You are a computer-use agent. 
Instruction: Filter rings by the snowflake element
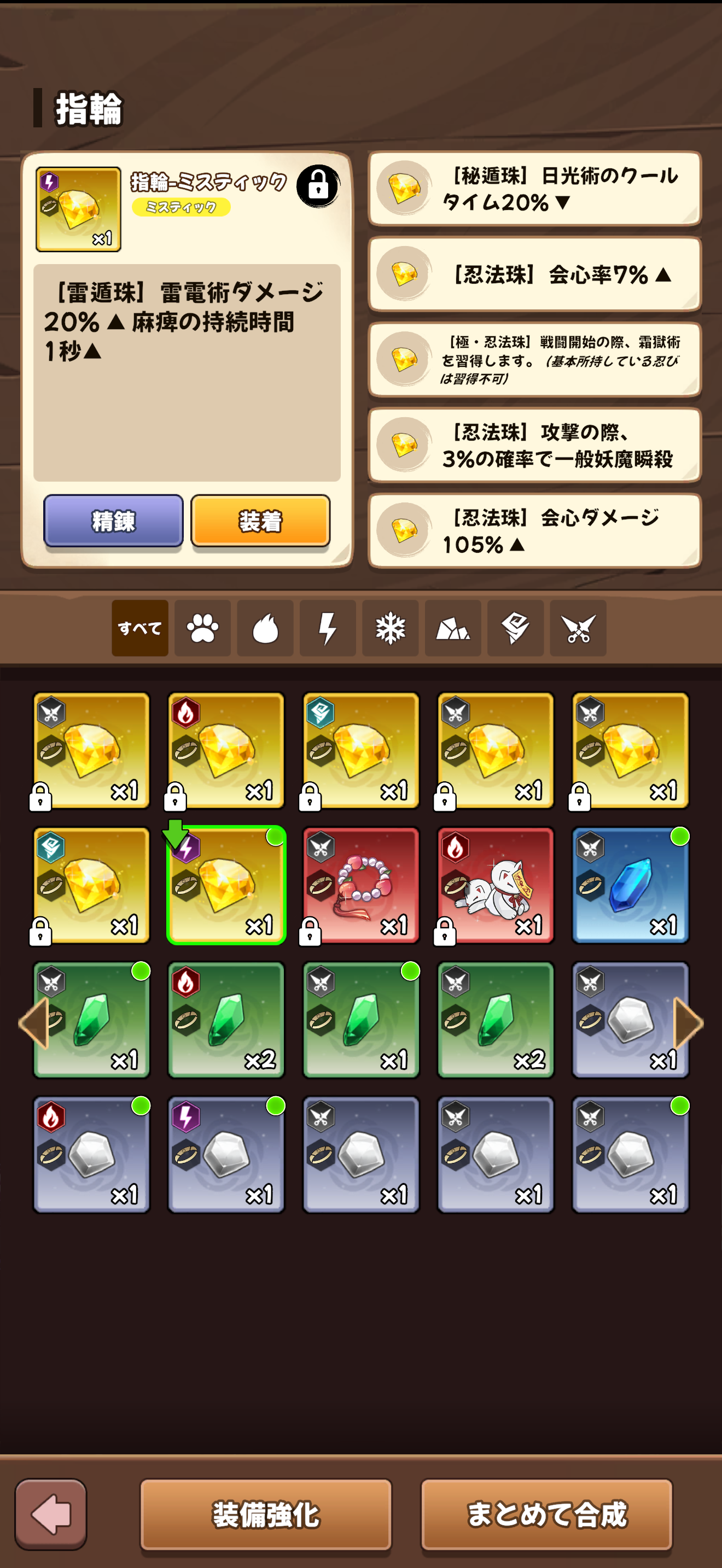click(390, 628)
